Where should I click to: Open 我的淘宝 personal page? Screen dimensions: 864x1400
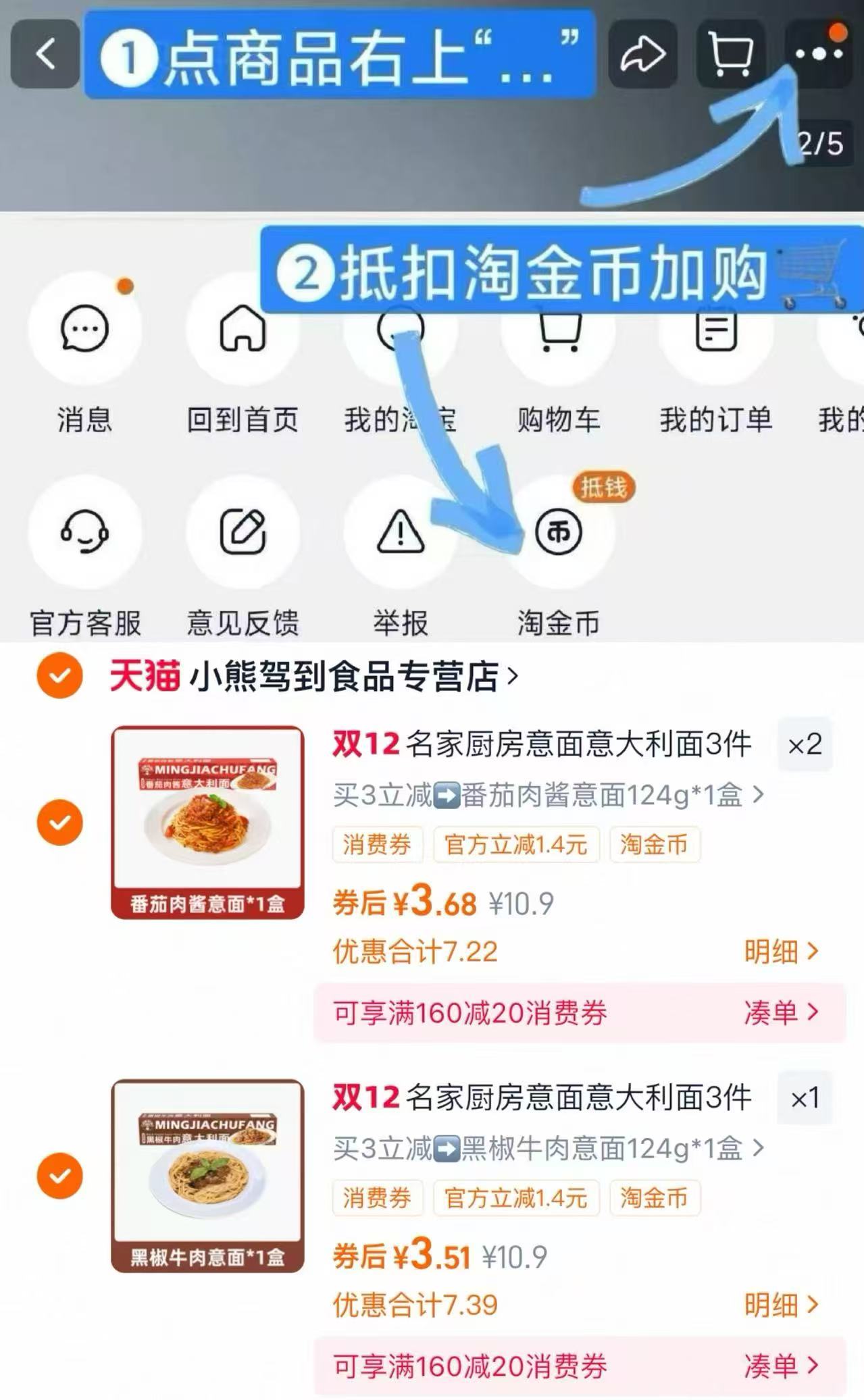pos(401,329)
